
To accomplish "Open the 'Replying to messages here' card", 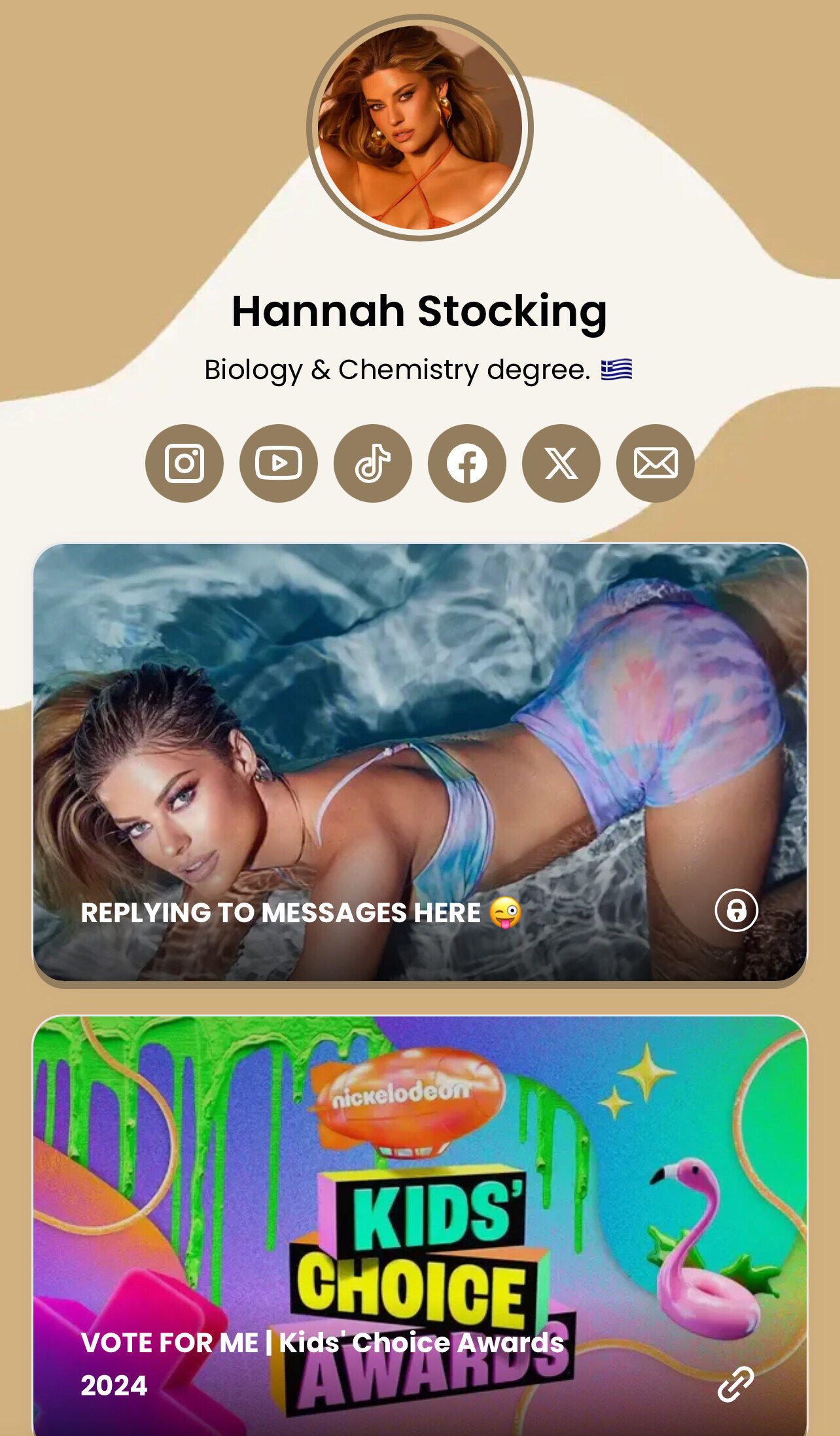I will (420, 763).
